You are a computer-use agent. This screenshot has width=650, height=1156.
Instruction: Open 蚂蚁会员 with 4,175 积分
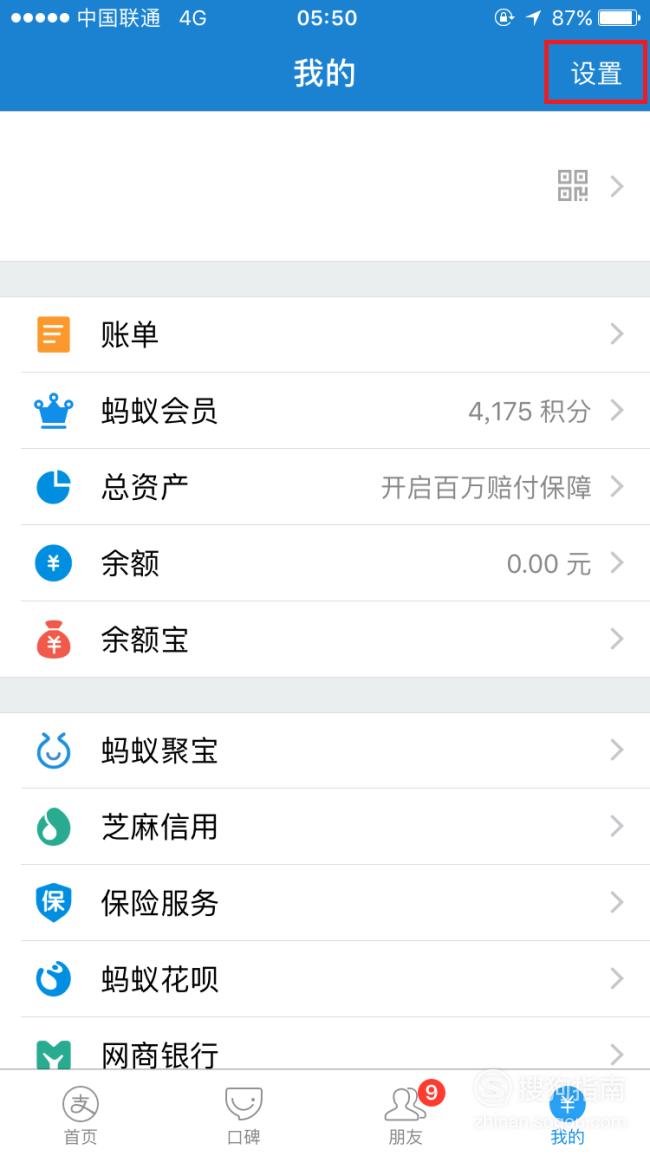(x=325, y=411)
